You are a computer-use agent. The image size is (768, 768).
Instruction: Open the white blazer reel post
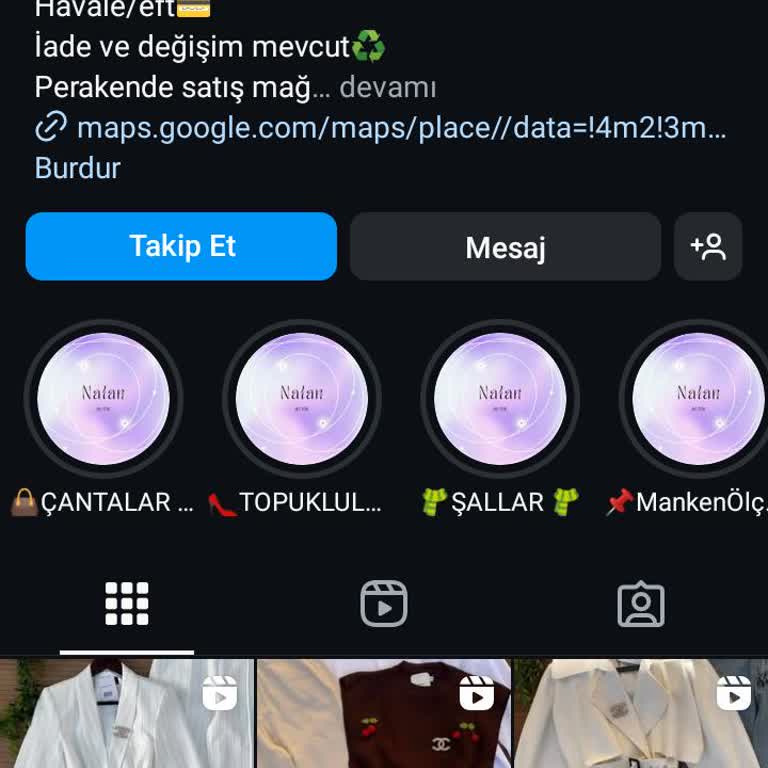(x=127, y=714)
